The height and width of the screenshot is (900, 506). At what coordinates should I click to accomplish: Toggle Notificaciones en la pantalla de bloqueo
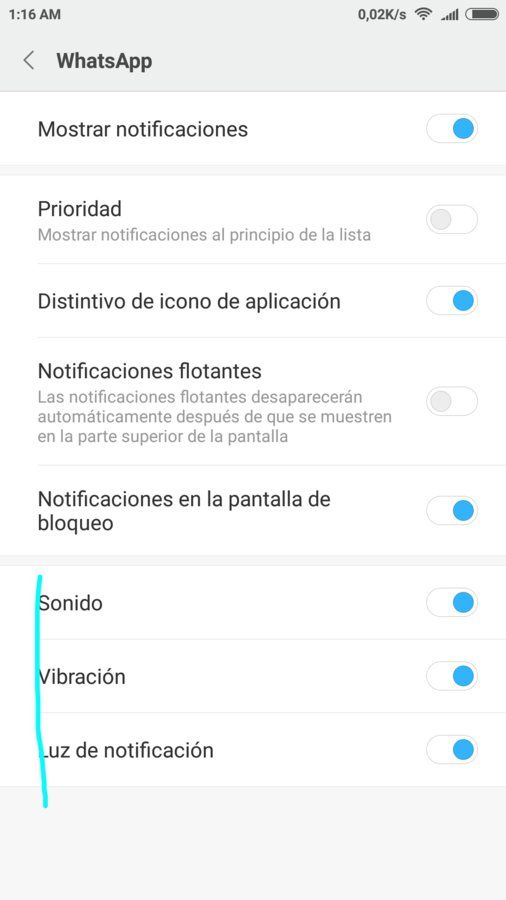click(451, 510)
